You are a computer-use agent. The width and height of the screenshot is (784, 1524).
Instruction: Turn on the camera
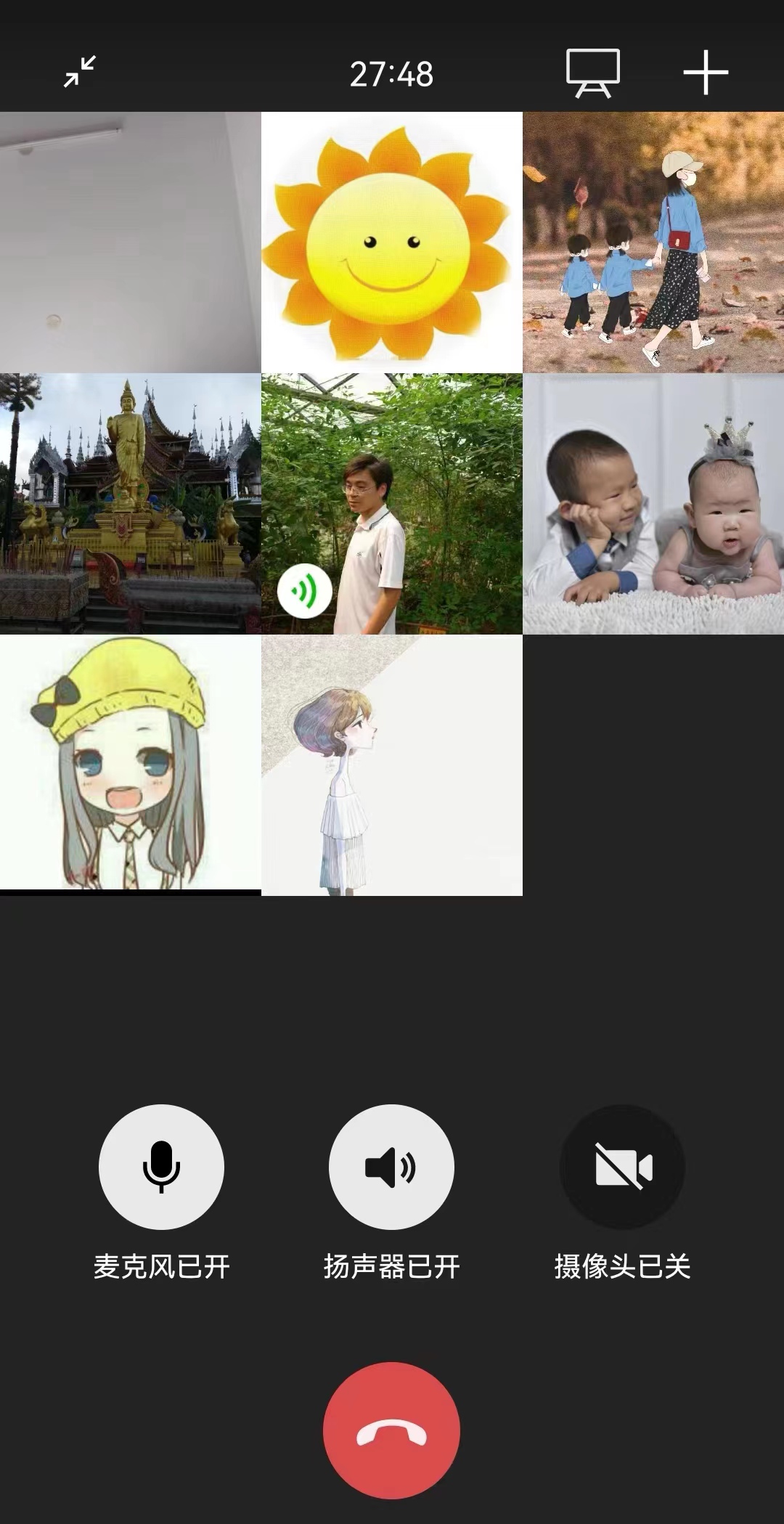(x=622, y=1167)
